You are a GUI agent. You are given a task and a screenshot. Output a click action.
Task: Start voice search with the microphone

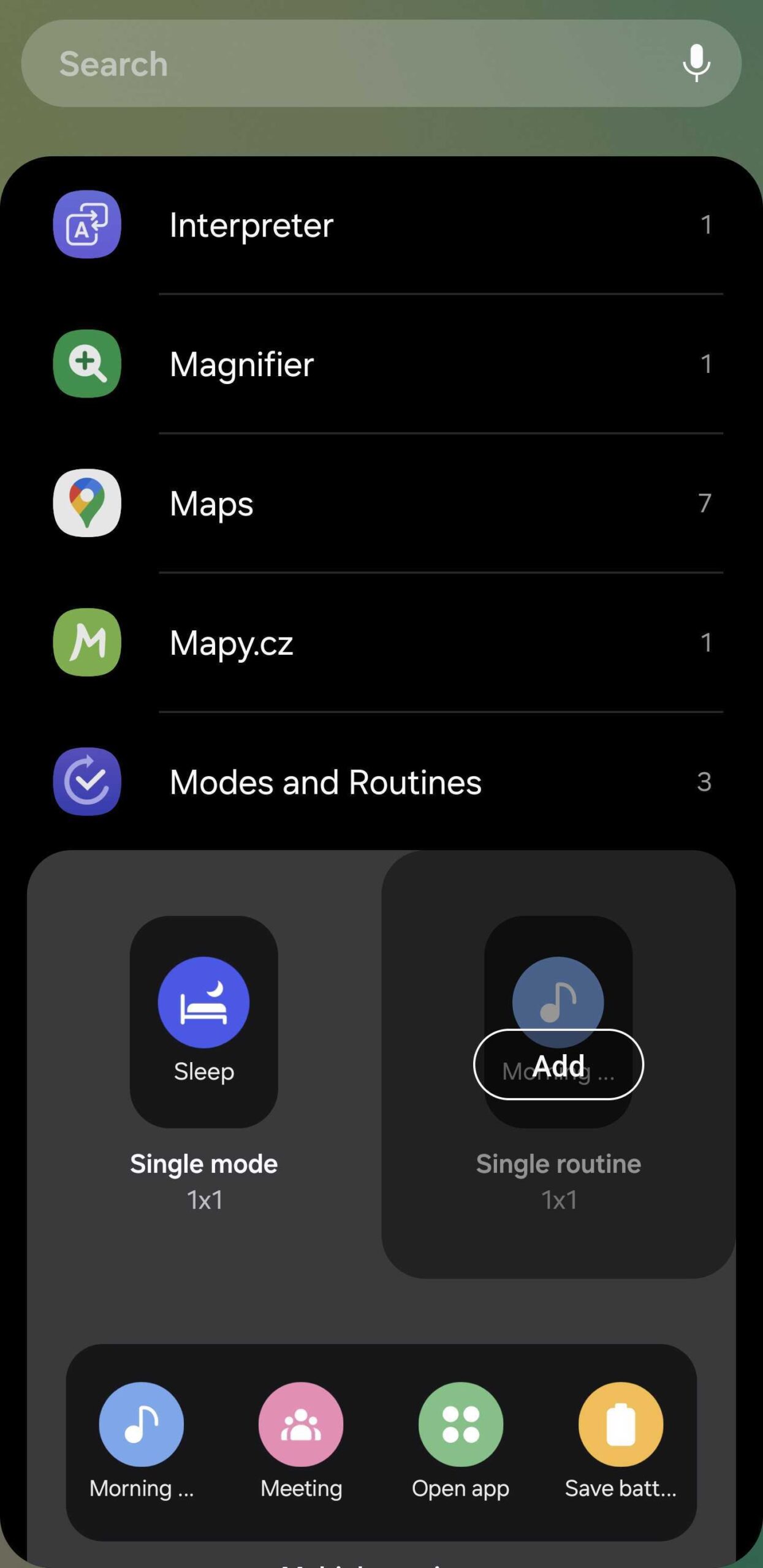point(696,63)
